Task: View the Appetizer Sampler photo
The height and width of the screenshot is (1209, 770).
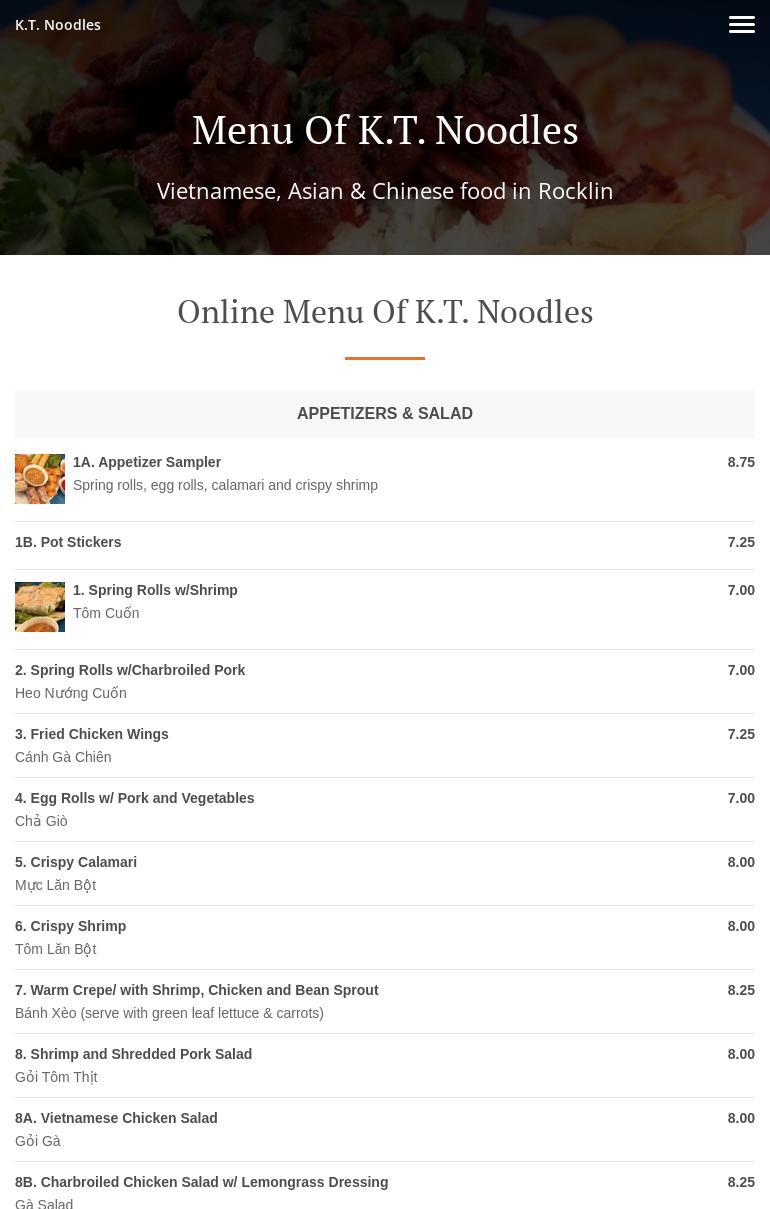Action: (x=40, y=479)
